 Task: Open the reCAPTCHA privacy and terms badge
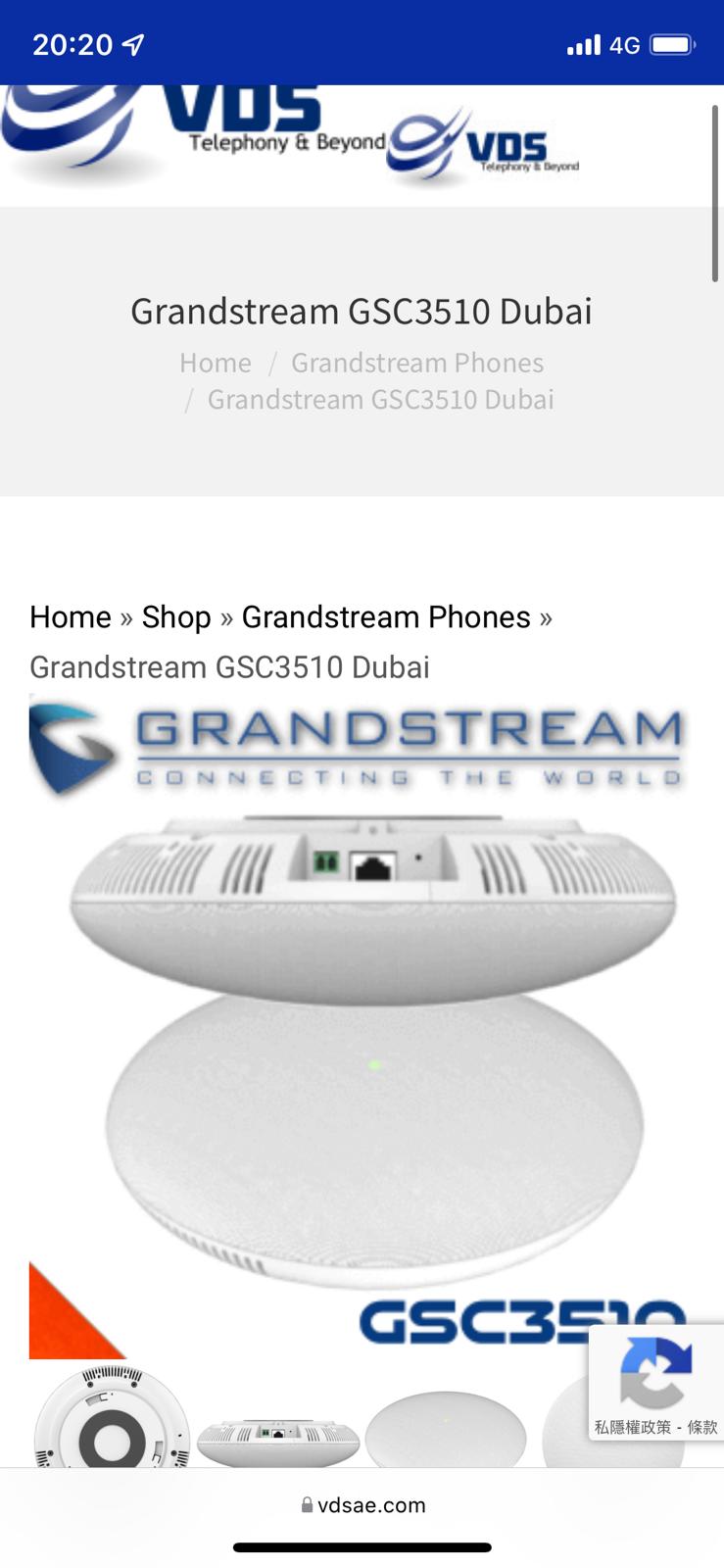coord(655,1384)
